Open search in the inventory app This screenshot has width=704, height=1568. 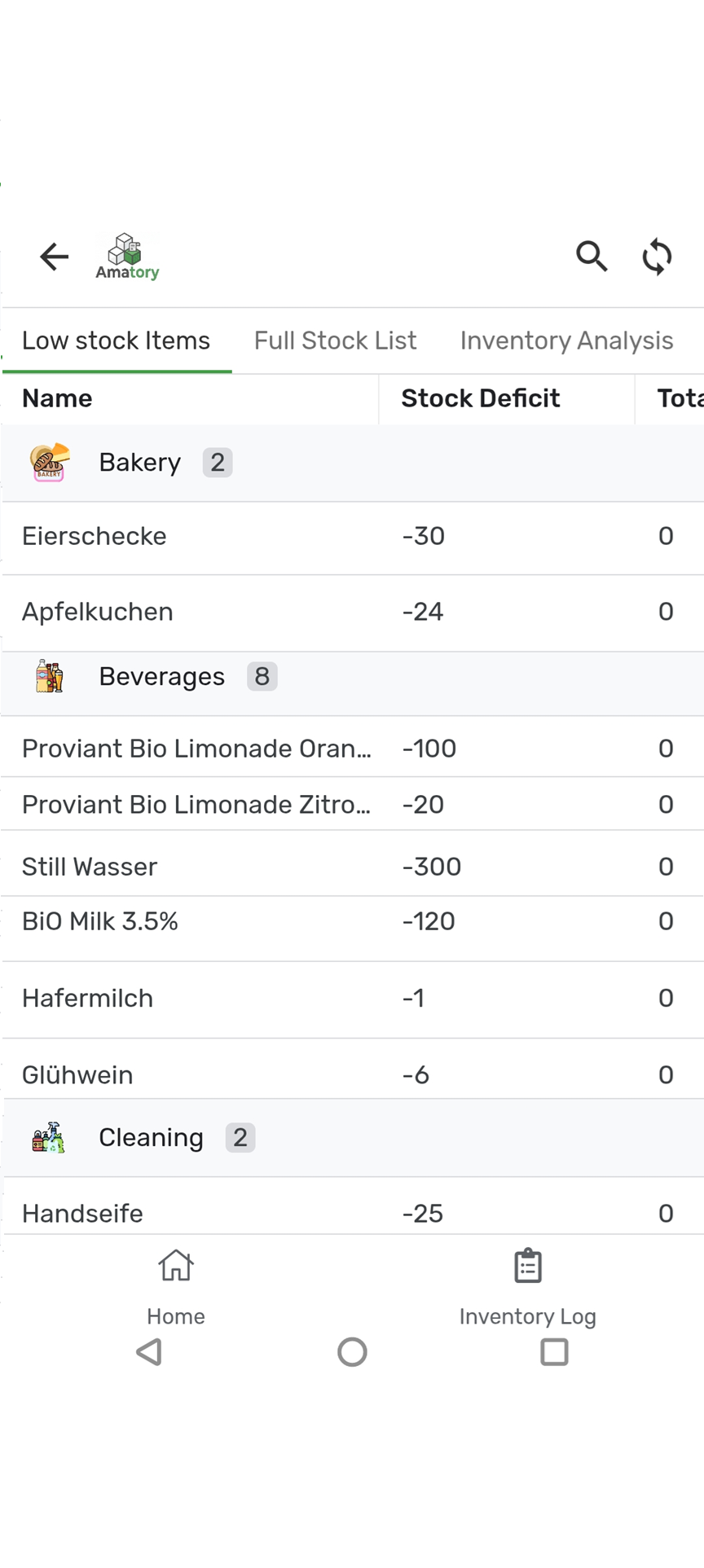(x=592, y=257)
